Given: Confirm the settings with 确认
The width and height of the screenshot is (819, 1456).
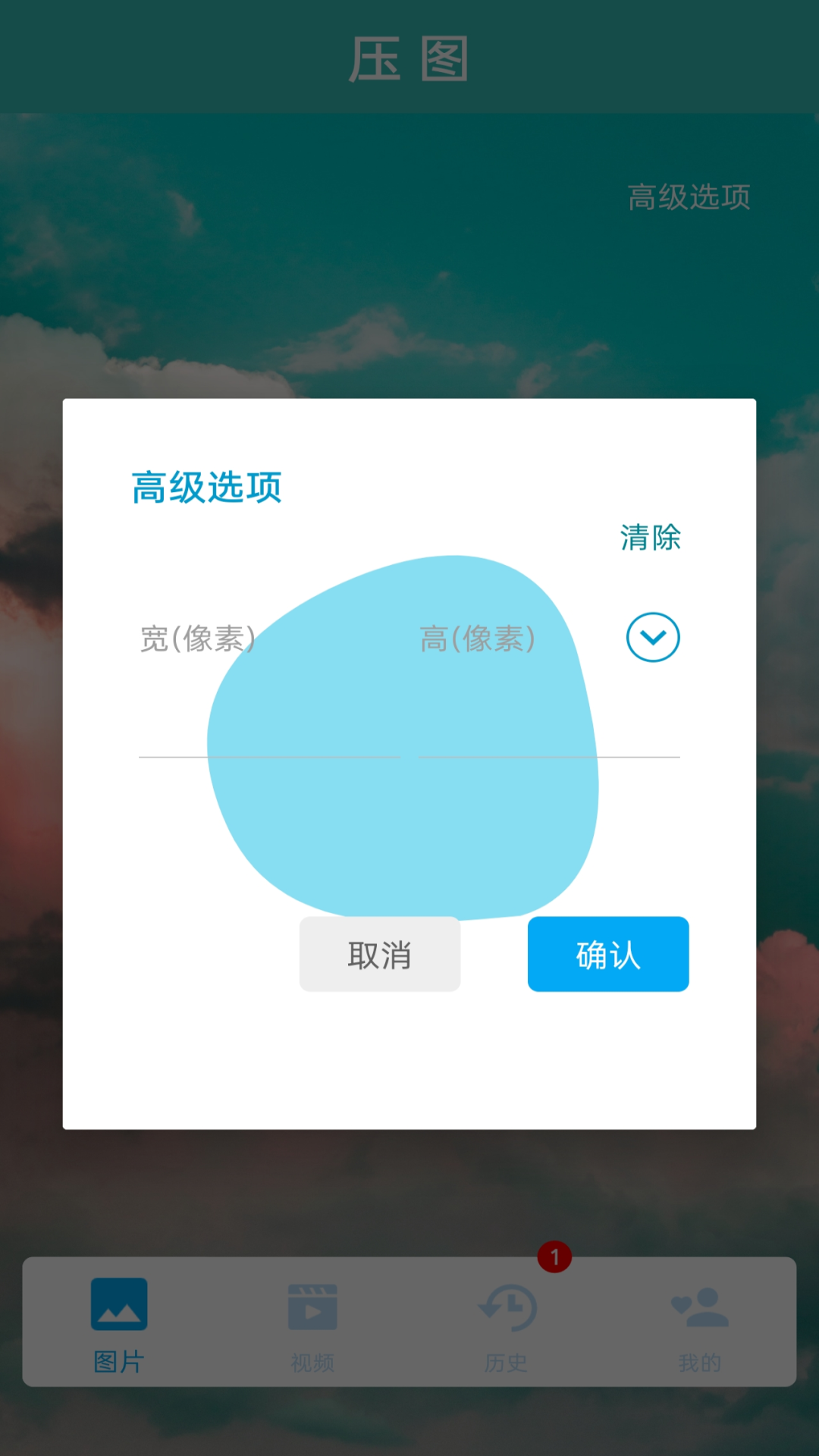Looking at the screenshot, I should (x=608, y=954).
